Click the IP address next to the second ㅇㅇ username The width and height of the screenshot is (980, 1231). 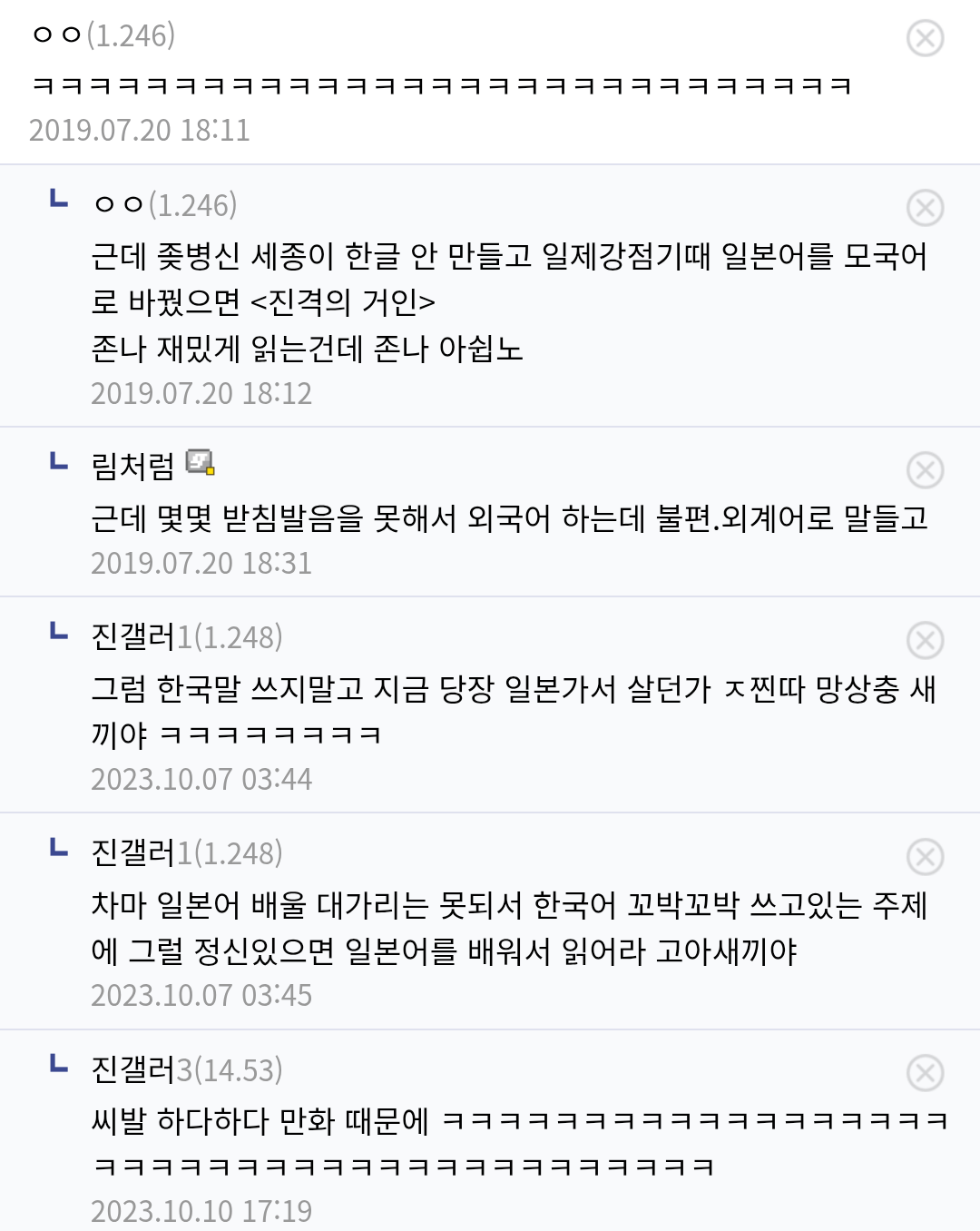pyautogui.click(x=195, y=205)
